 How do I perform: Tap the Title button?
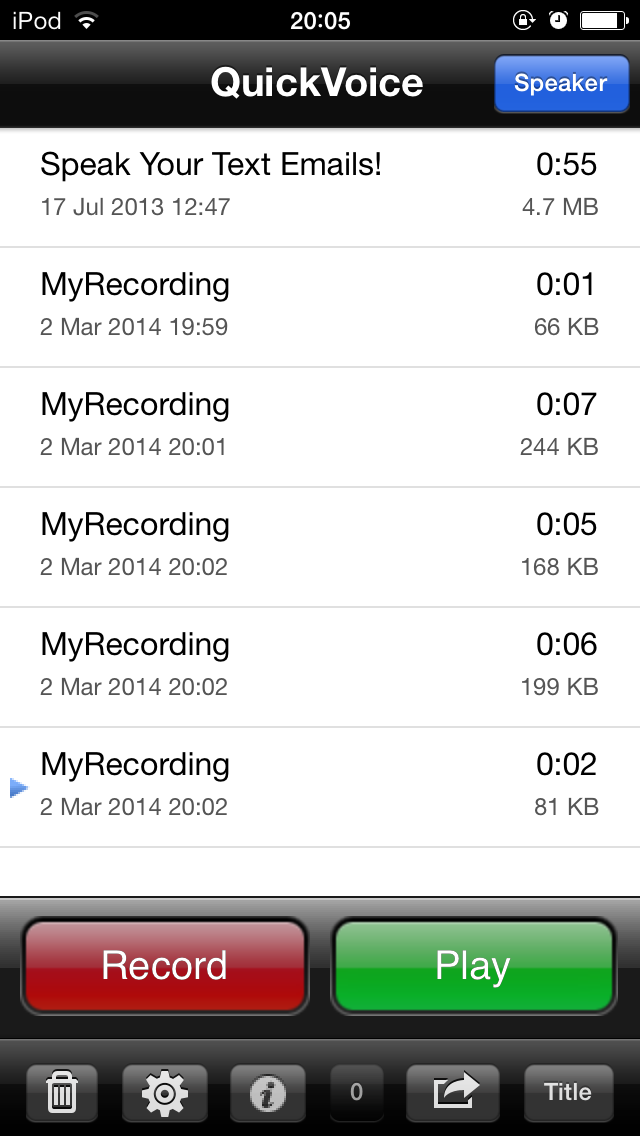[568, 1093]
